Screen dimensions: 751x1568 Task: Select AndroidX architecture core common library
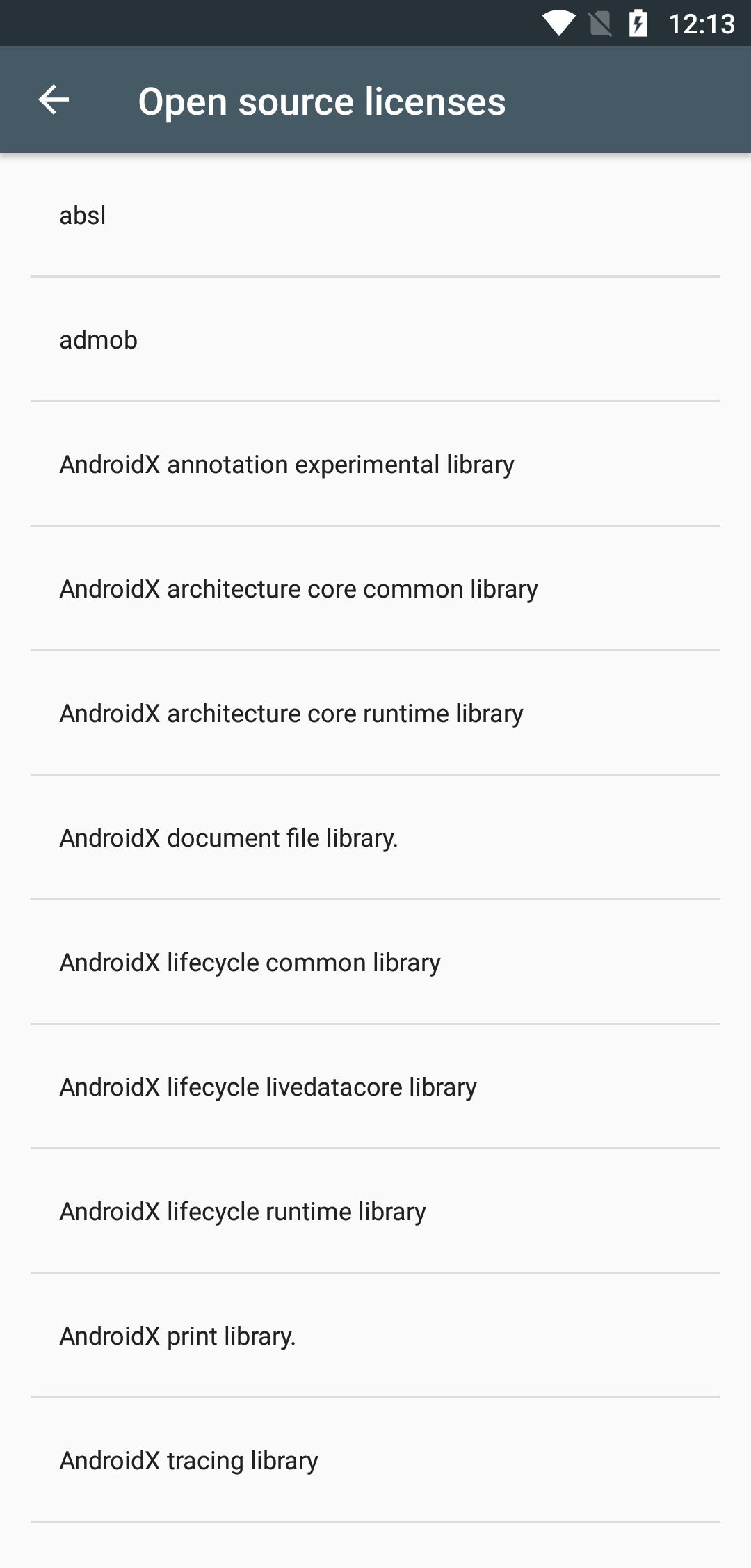tap(375, 588)
